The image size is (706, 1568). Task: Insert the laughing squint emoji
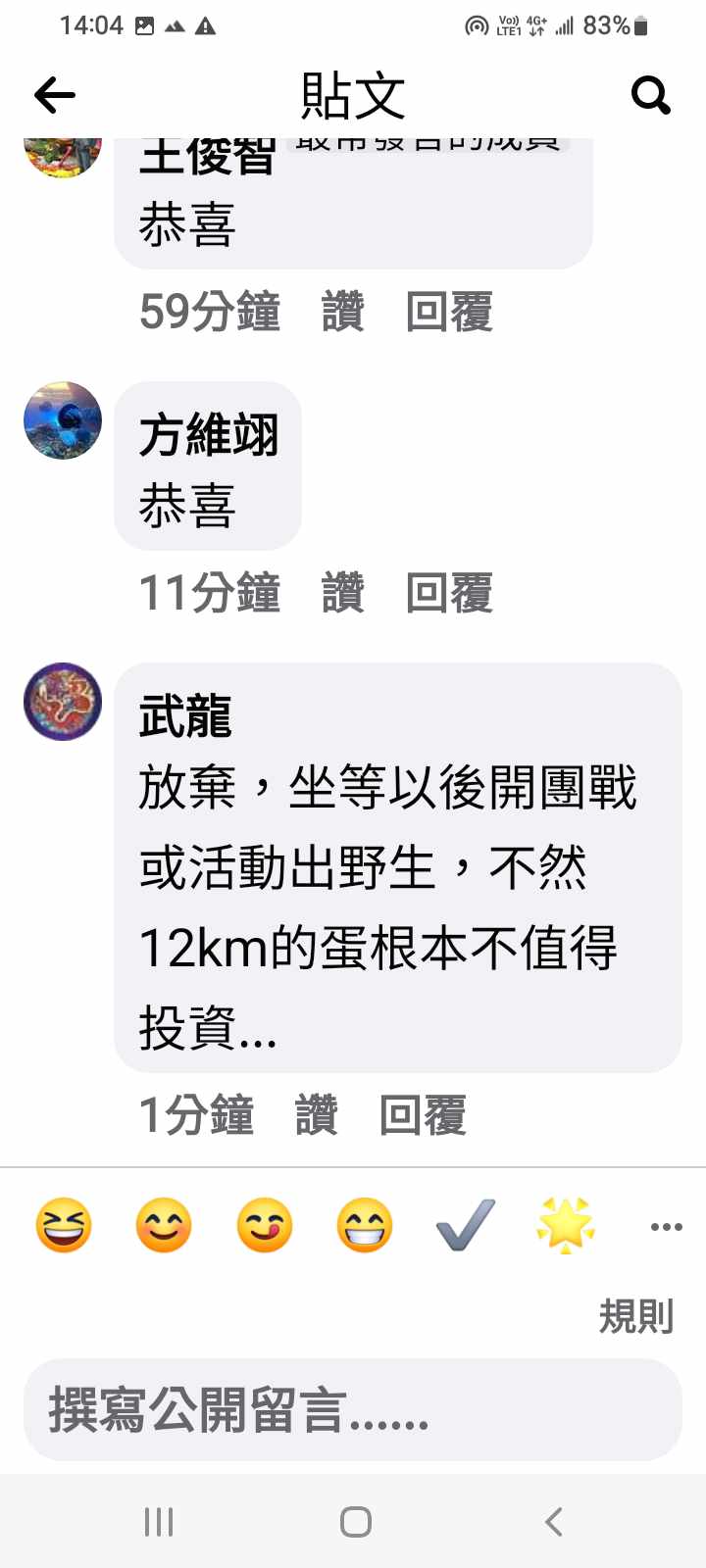[64, 1225]
